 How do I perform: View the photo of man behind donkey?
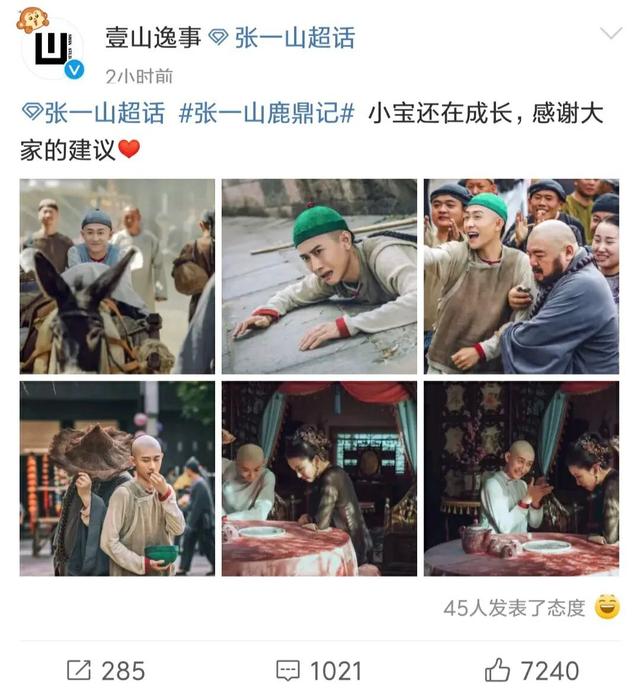click(x=117, y=276)
